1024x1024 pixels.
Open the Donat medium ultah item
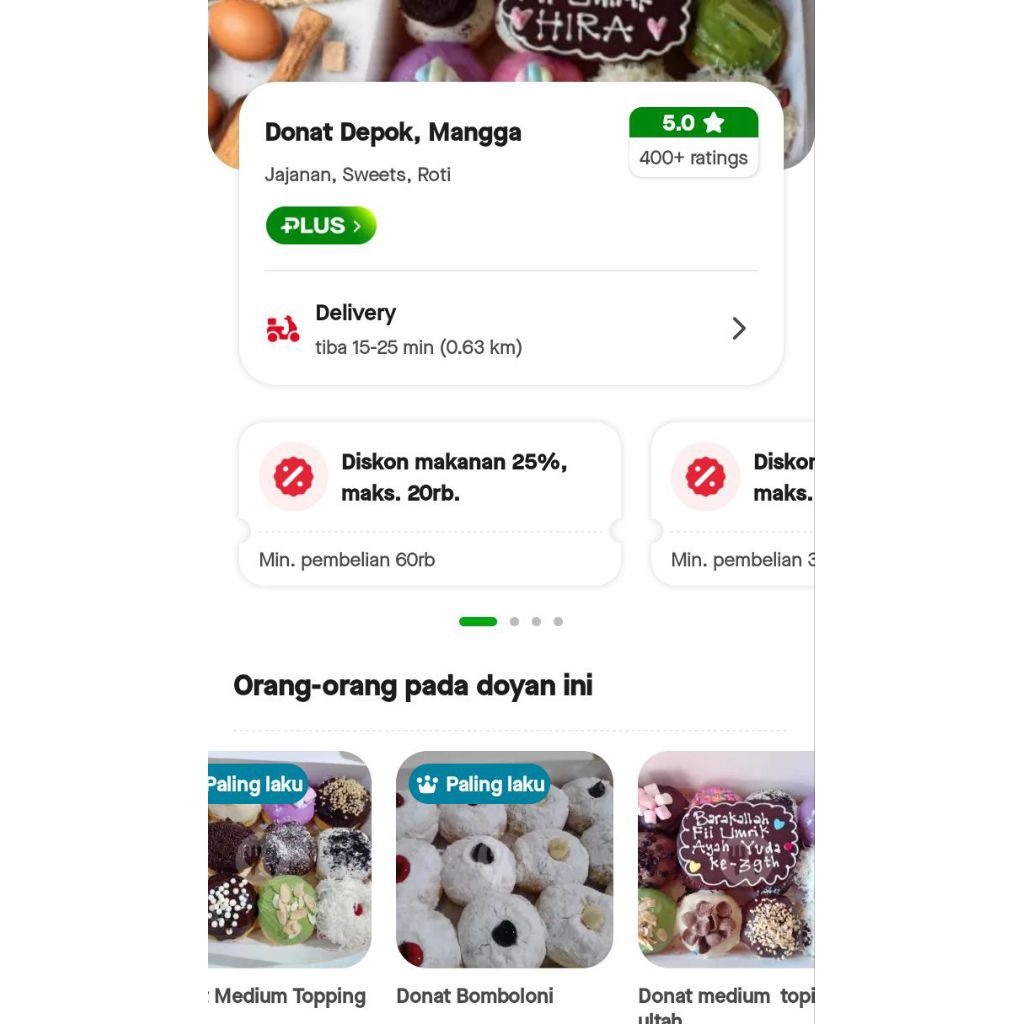725,860
